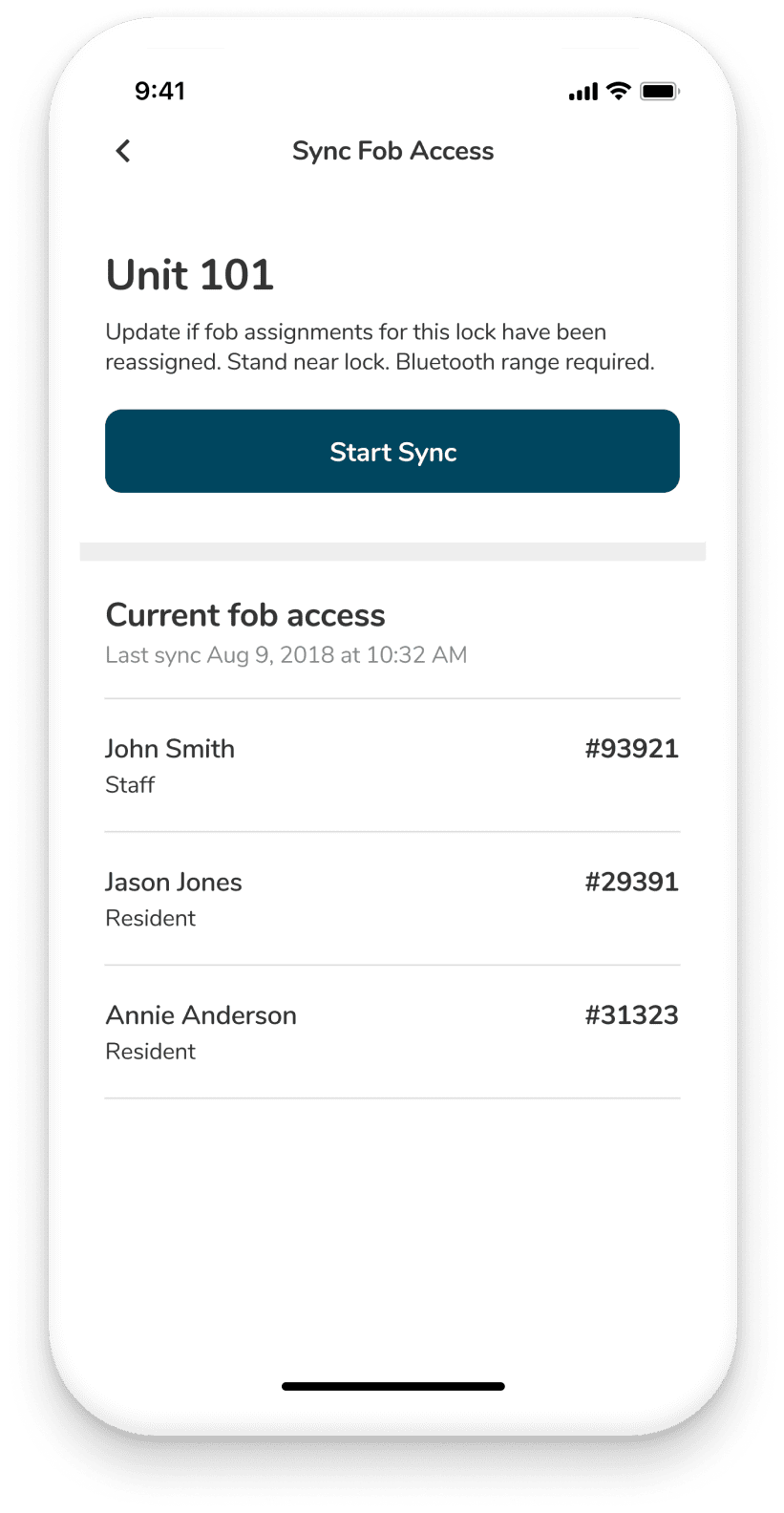Image resolution: width=784 pixels, height=1513 pixels.
Task: Select Jason Jones from the fob list
Action: tap(174, 882)
